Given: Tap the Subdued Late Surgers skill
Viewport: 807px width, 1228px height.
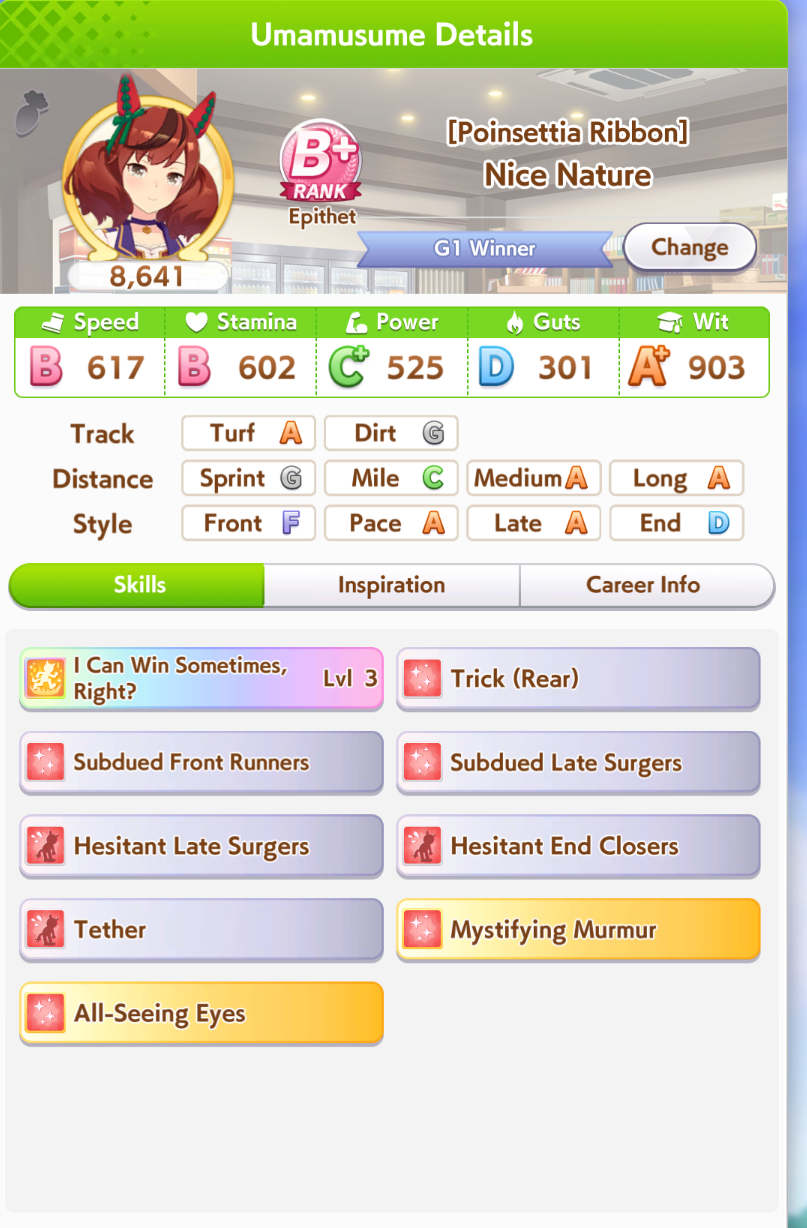Looking at the screenshot, I should [x=578, y=763].
